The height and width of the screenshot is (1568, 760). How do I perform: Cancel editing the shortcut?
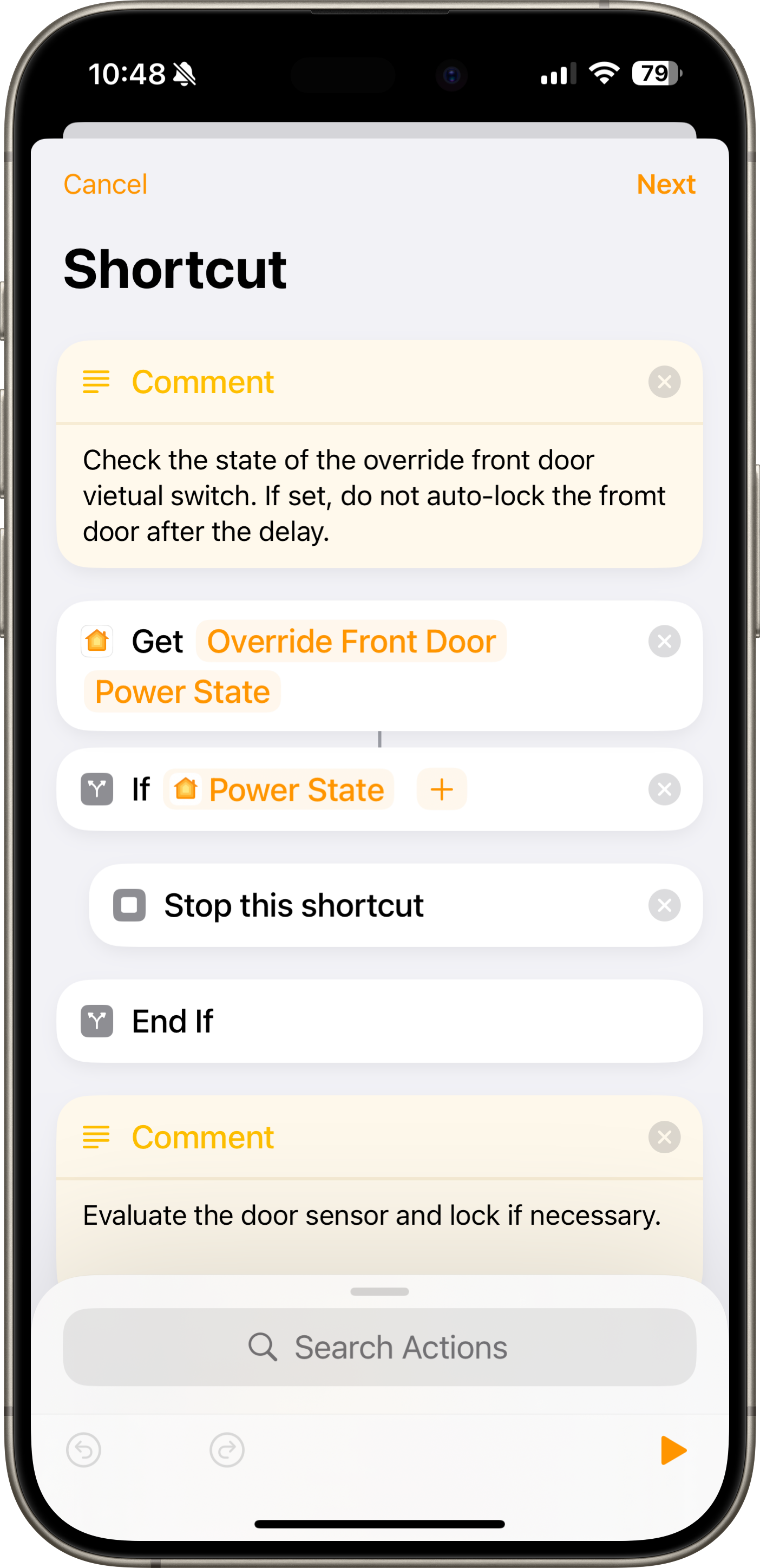tap(105, 185)
